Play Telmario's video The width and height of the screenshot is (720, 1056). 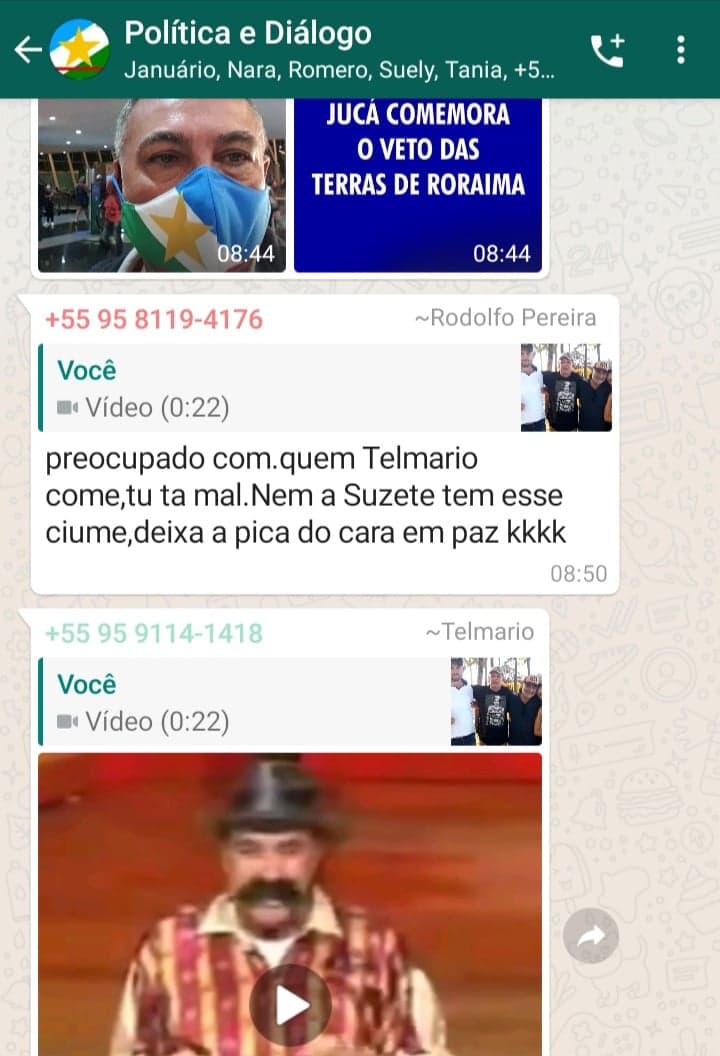tap(290, 1004)
